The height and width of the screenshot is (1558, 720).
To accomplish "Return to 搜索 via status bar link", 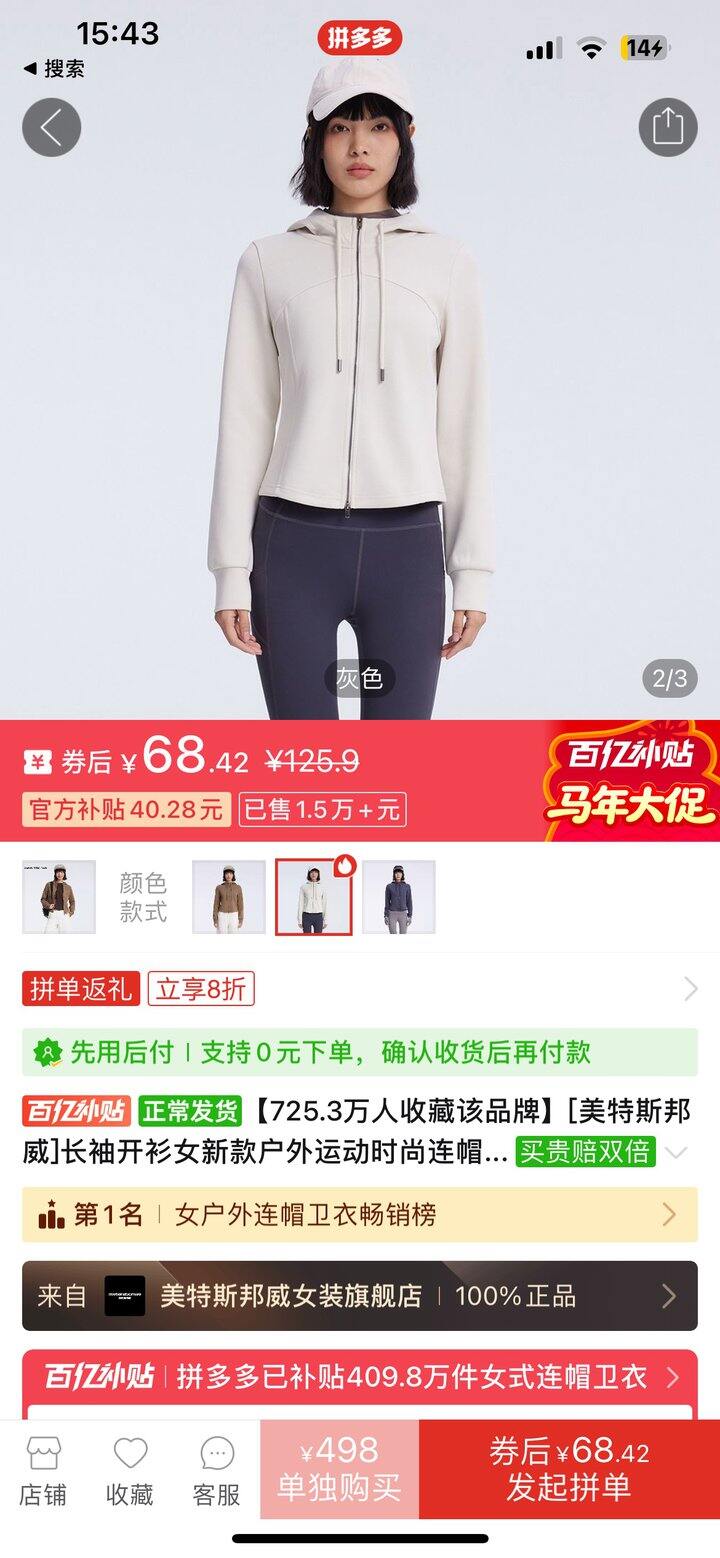I will 55,69.
